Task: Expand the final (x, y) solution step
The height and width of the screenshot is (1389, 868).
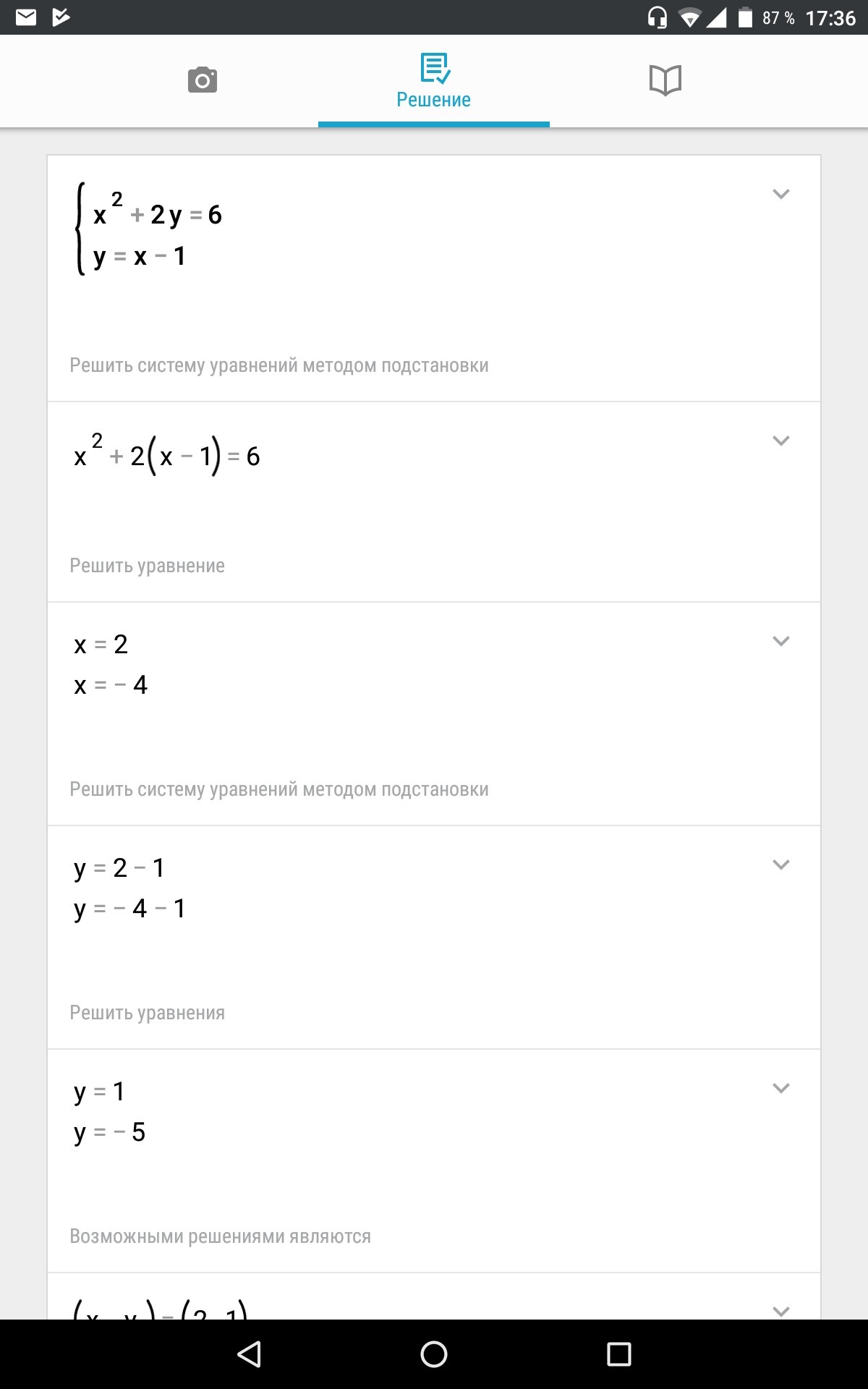Action: 780,1310
